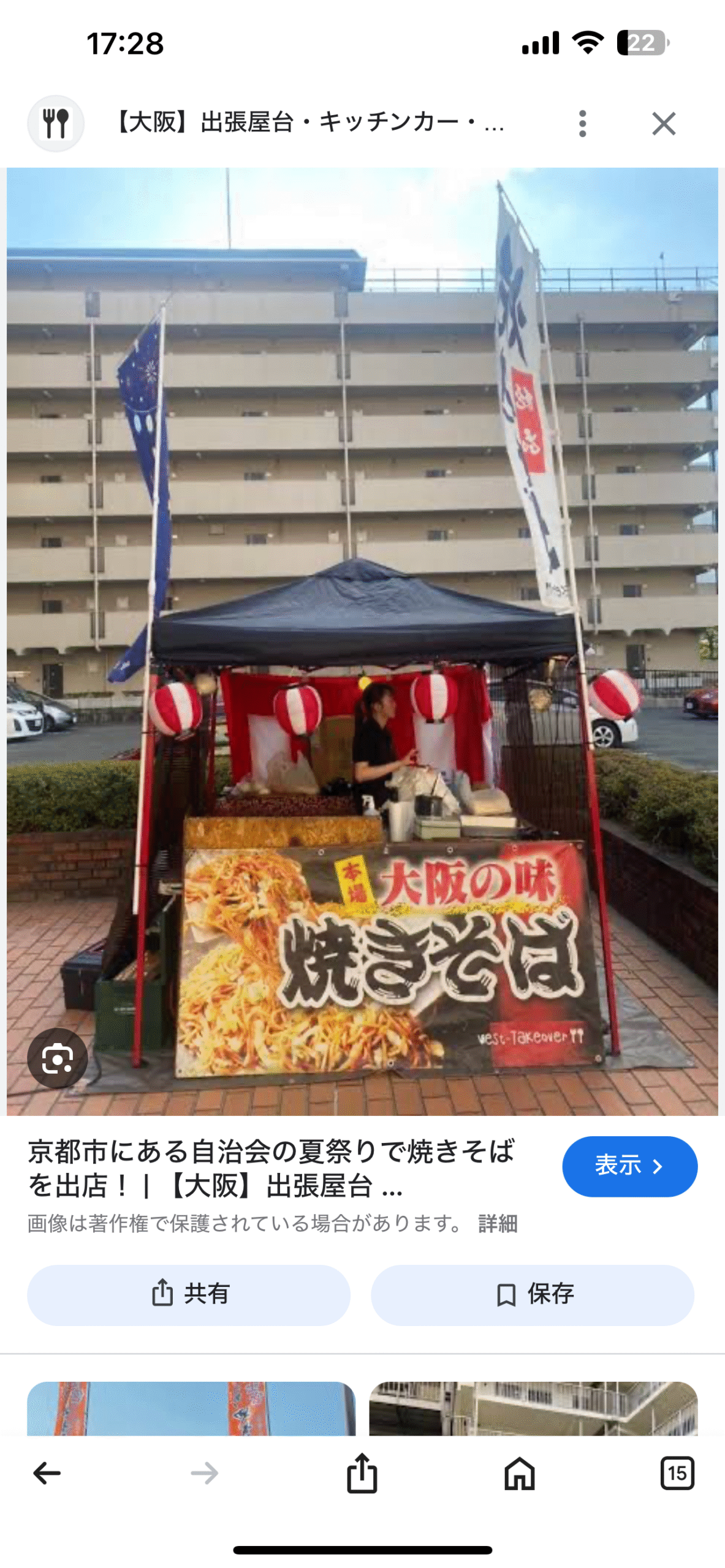The image size is (725, 1568).
Task: Tap the 表示 button to visit page
Action: (x=629, y=1166)
